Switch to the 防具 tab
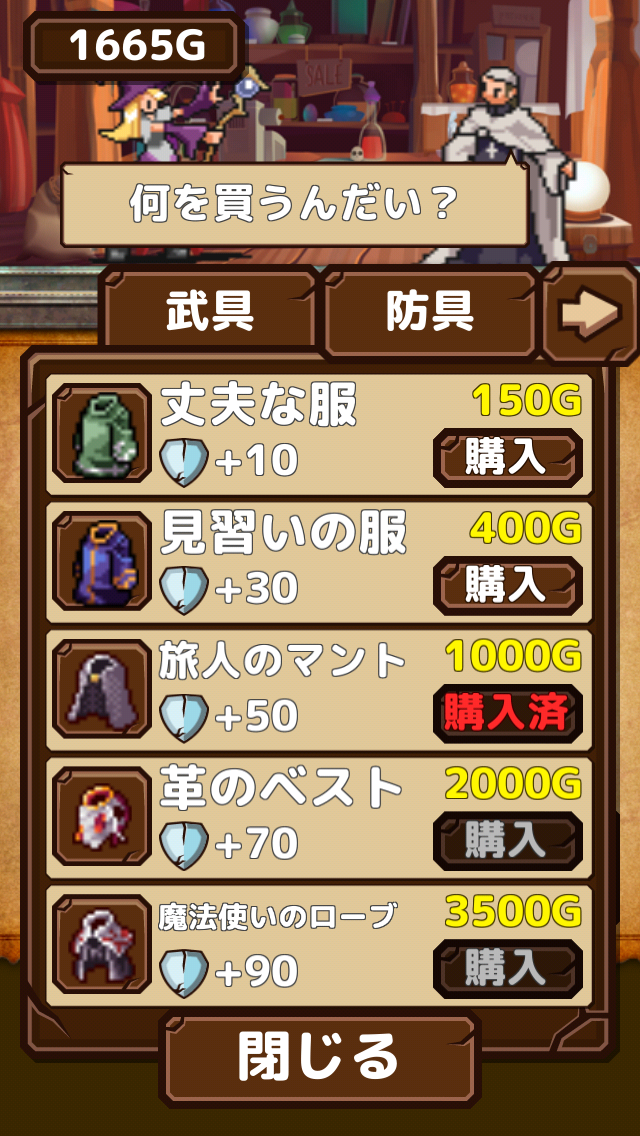640x1136 pixels. click(430, 313)
